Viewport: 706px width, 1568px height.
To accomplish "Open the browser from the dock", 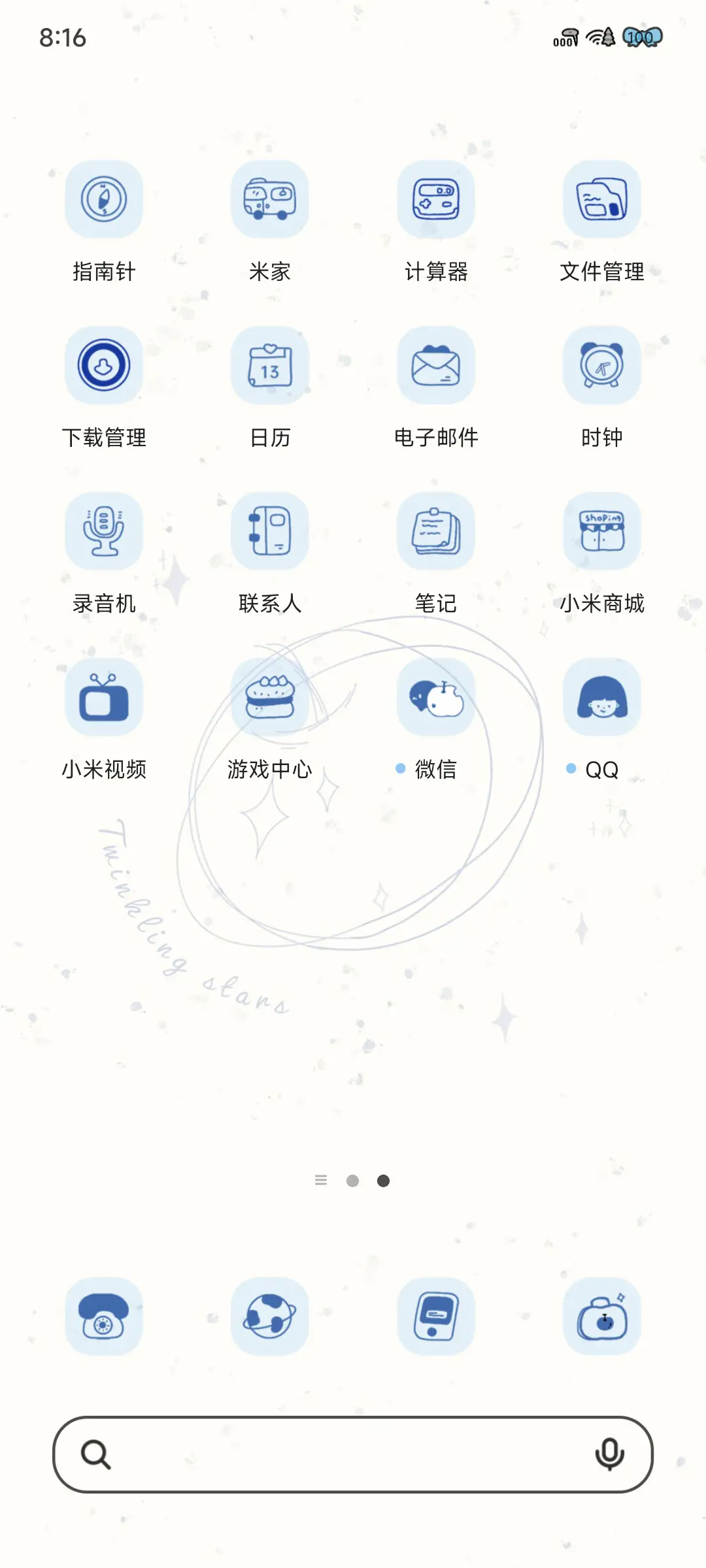I will (x=270, y=1316).
